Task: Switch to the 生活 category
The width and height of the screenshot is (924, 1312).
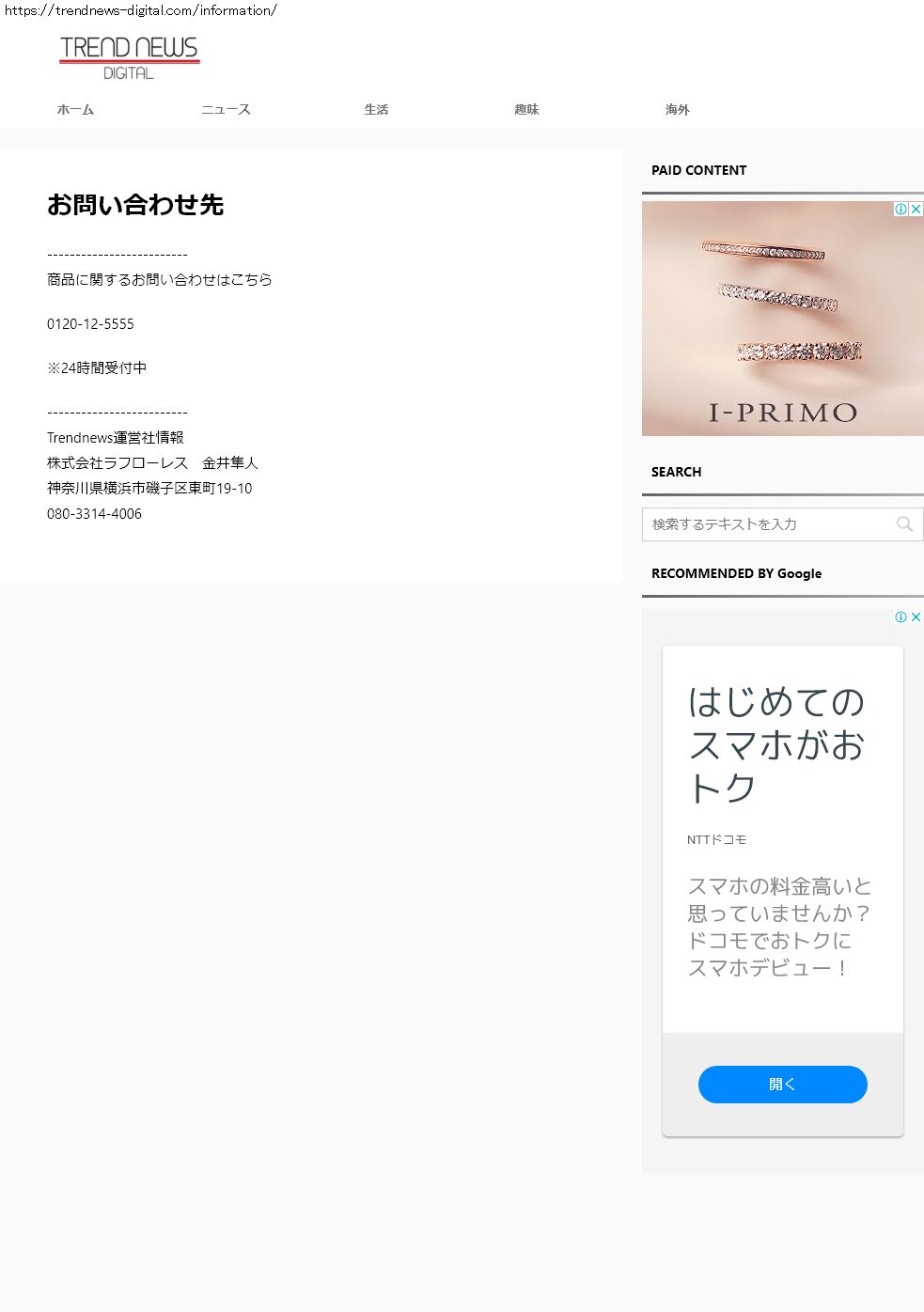Action: click(x=376, y=110)
